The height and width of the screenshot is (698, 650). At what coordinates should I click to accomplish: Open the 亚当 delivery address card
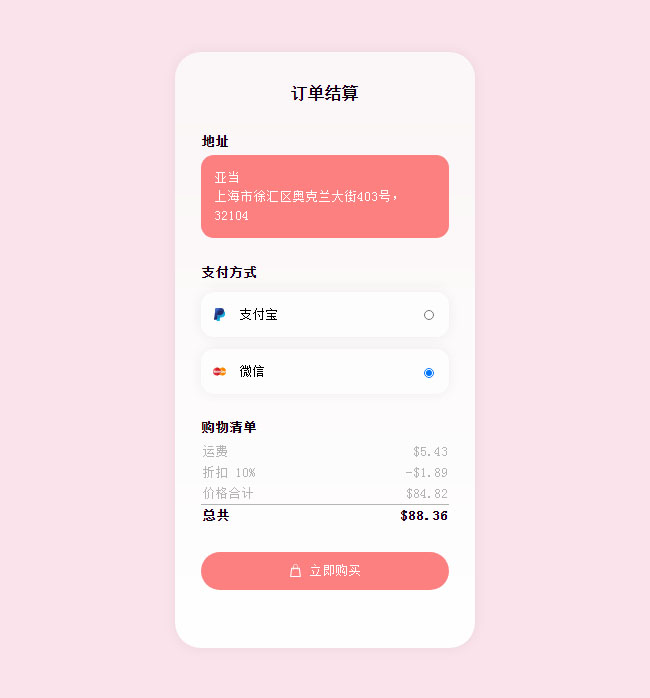click(324, 196)
